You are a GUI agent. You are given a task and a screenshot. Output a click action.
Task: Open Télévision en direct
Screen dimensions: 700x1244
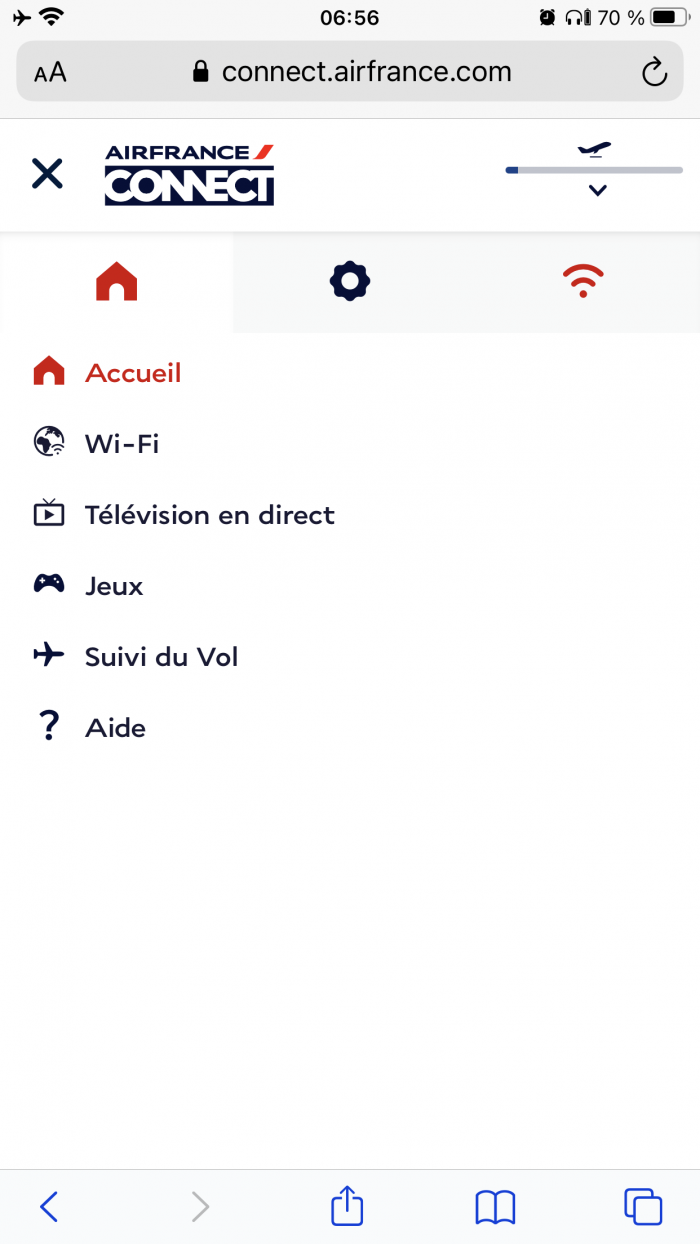[x=209, y=515]
